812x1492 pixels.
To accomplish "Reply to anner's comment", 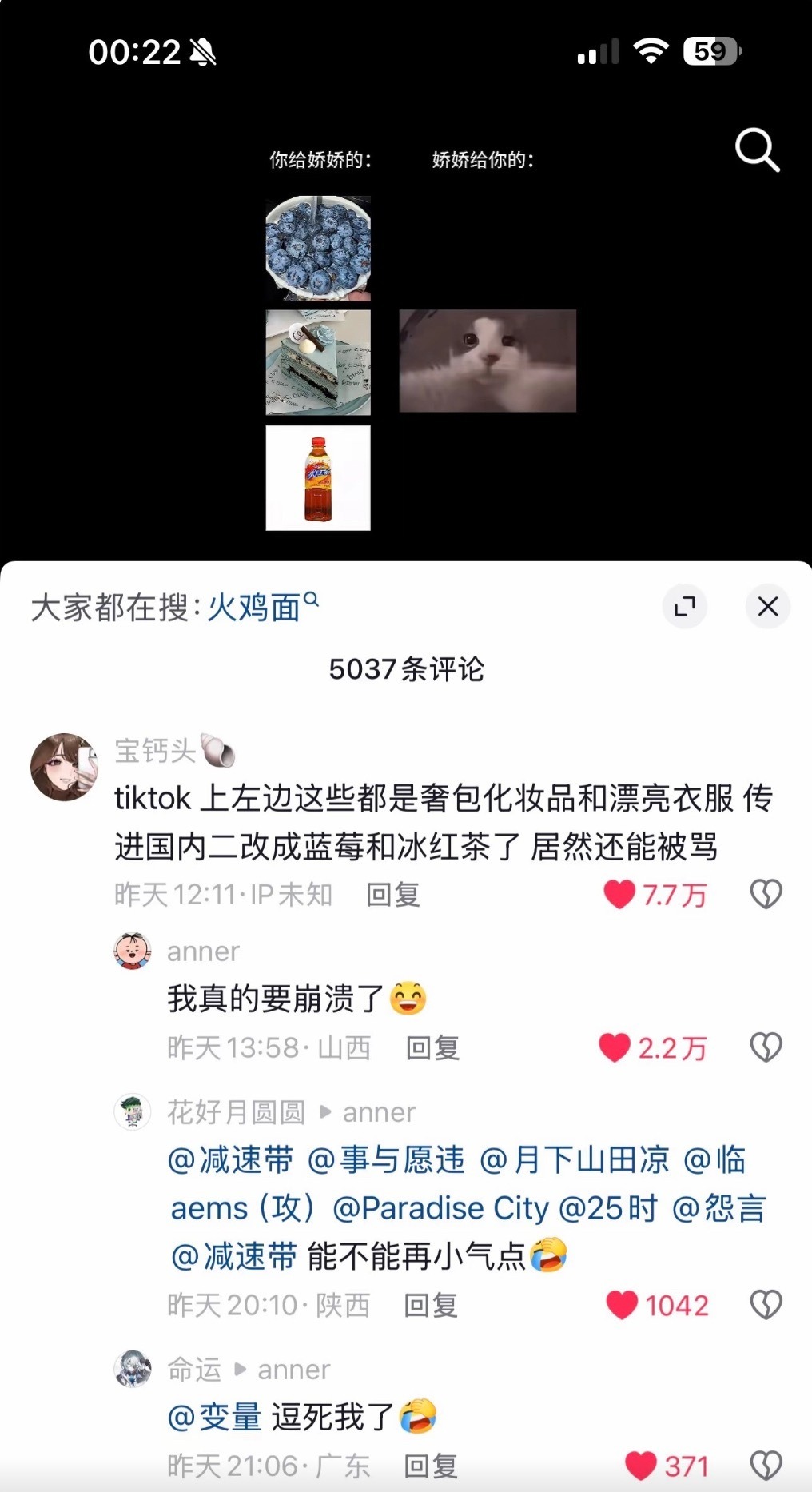I will click(x=432, y=1048).
